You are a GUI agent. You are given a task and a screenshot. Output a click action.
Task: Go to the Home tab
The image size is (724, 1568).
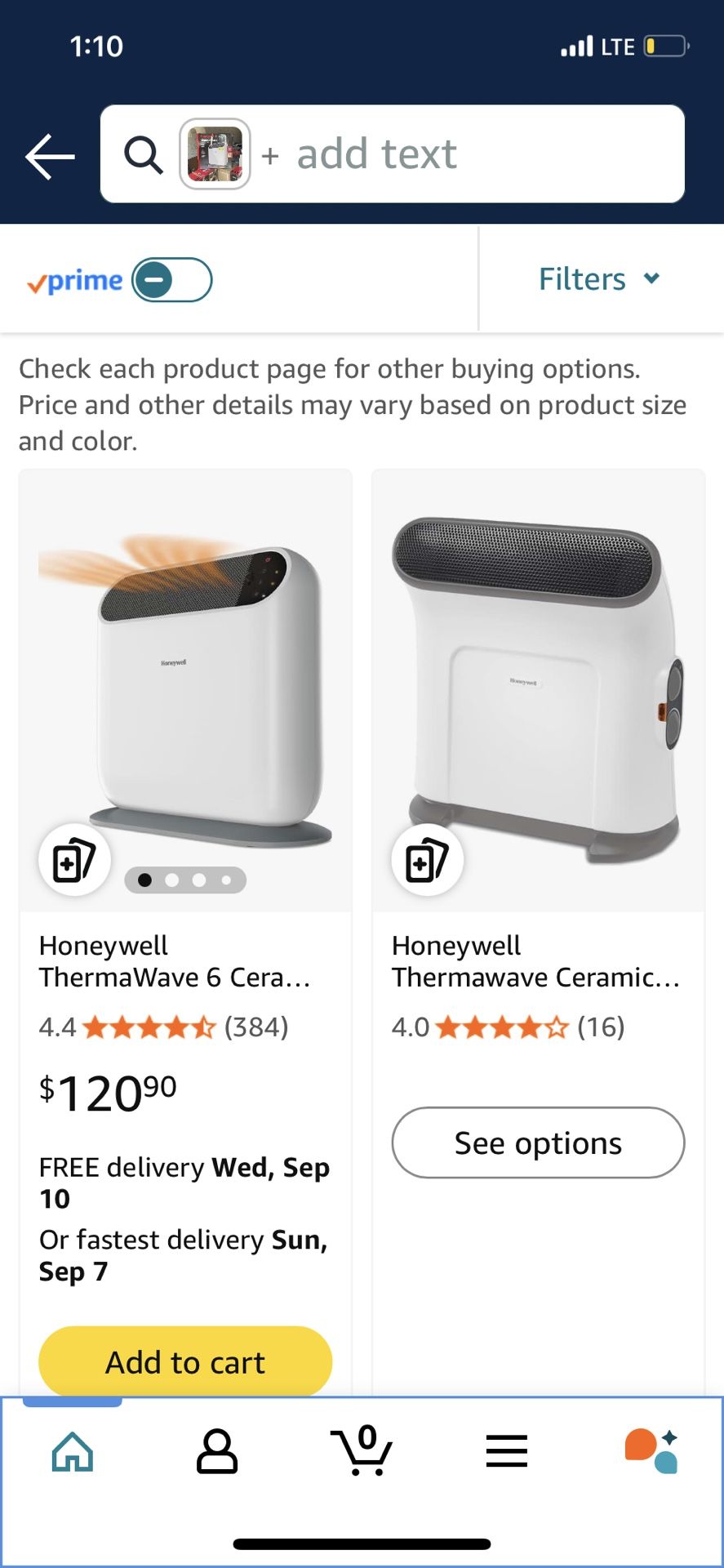73,1452
